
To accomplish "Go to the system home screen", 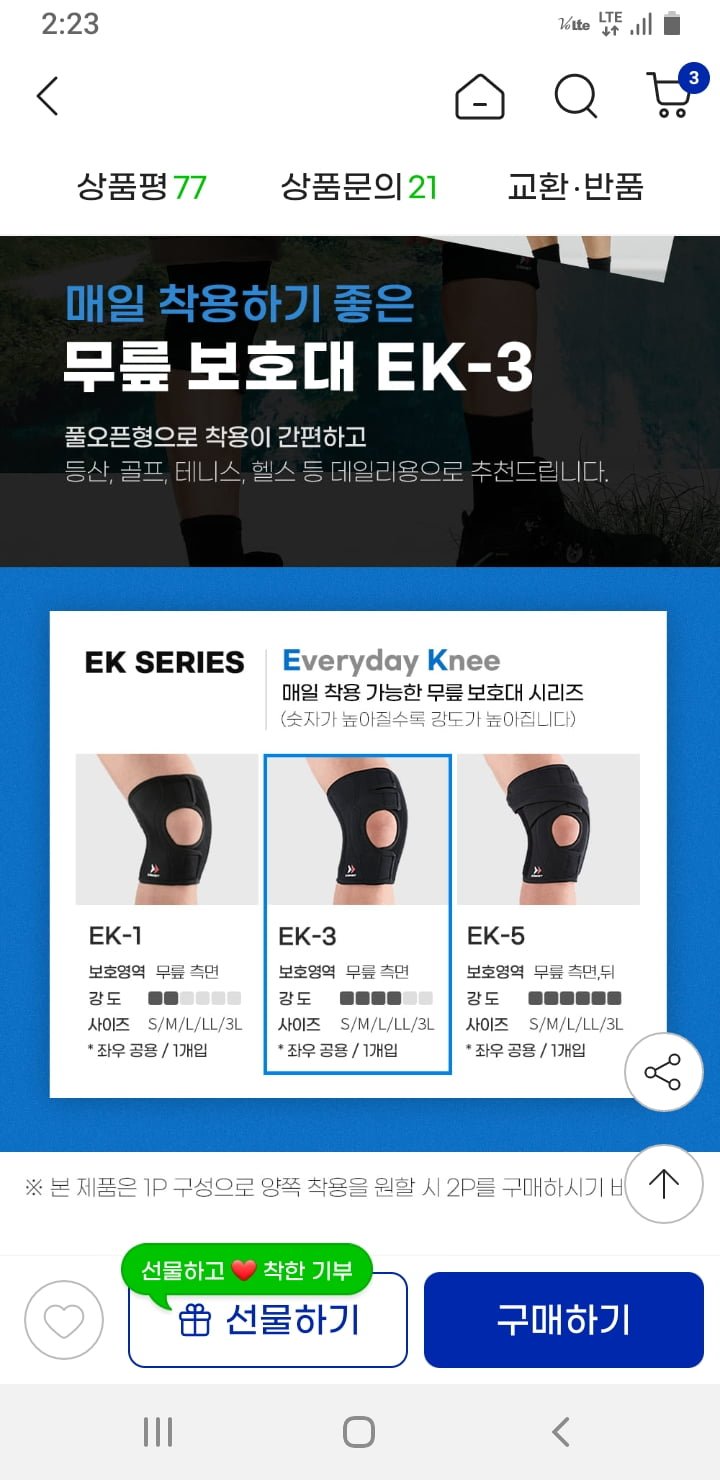I will [359, 1432].
